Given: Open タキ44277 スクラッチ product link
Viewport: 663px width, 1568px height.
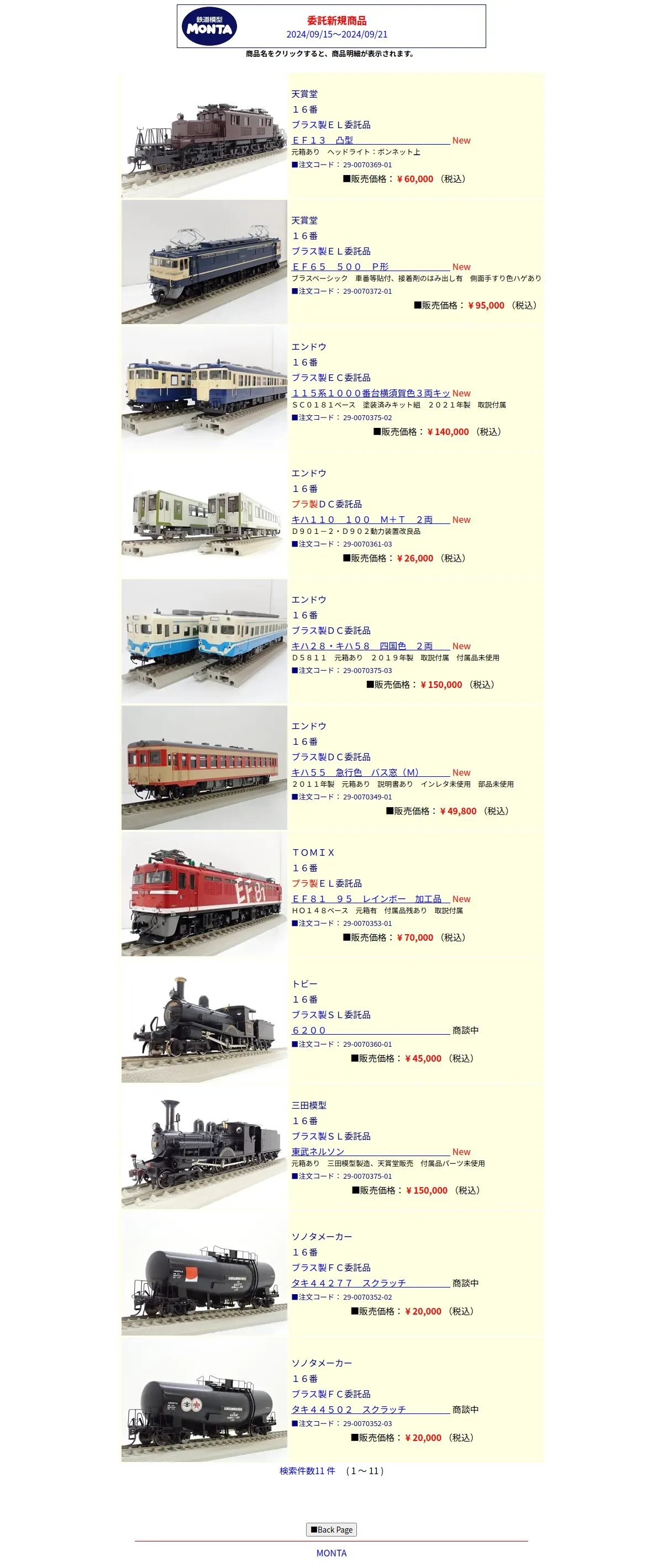Looking at the screenshot, I should click(x=349, y=1283).
